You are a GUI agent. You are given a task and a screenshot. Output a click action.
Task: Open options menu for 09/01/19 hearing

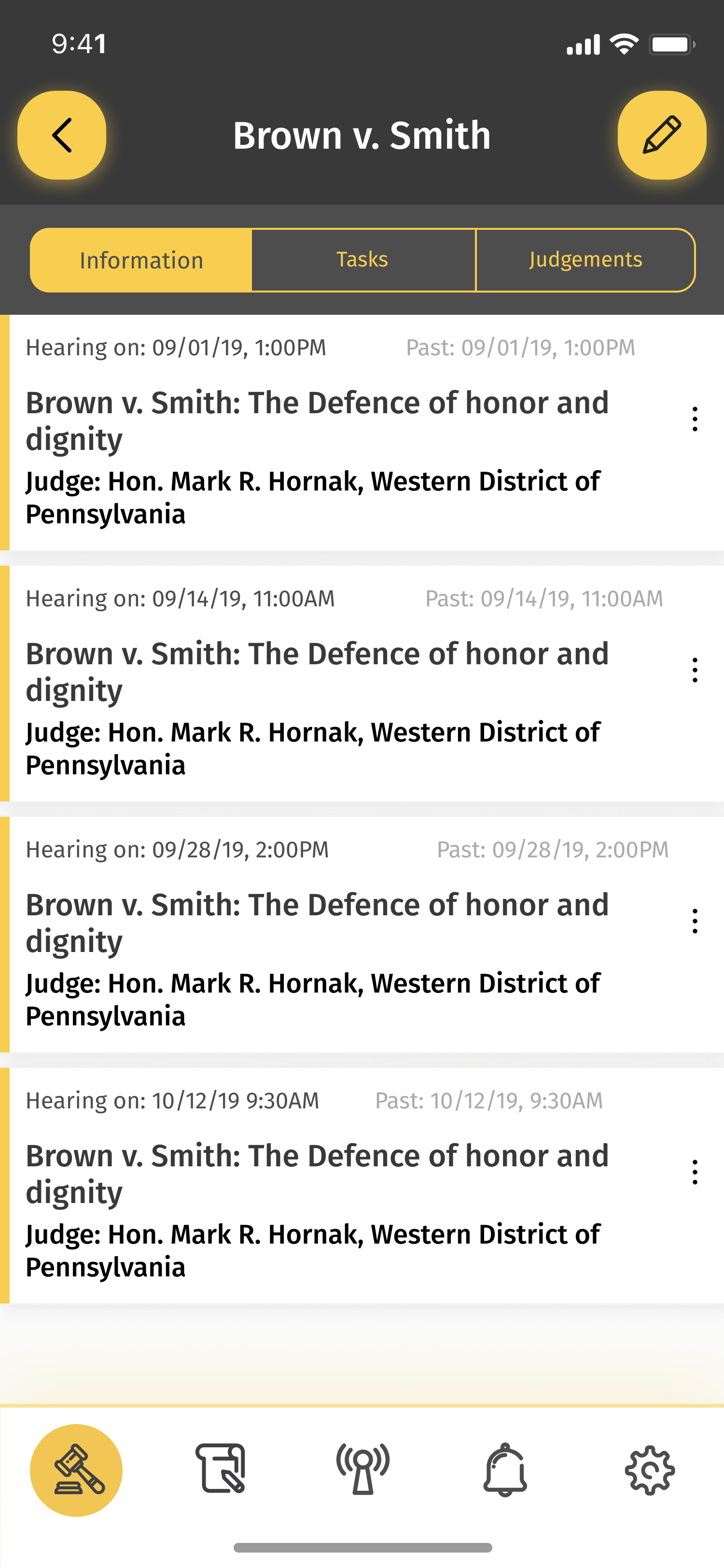(694, 420)
